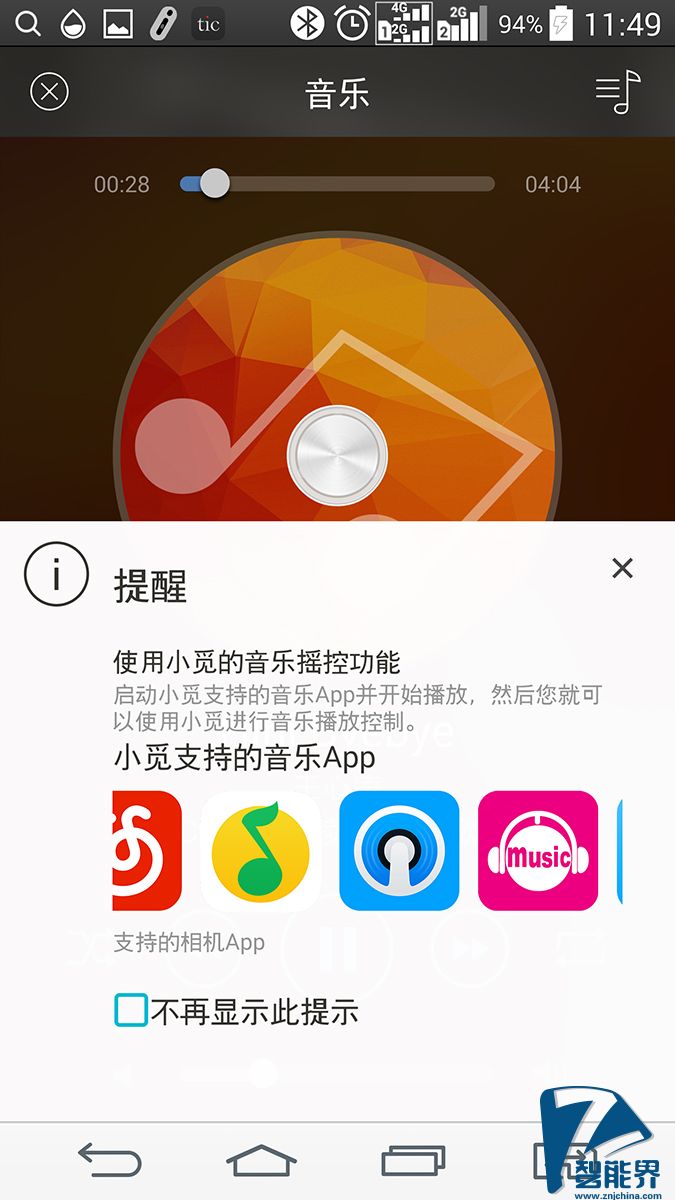The height and width of the screenshot is (1200, 675).
Task: Go back using the system back button
Action: click(x=110, y=1160)
